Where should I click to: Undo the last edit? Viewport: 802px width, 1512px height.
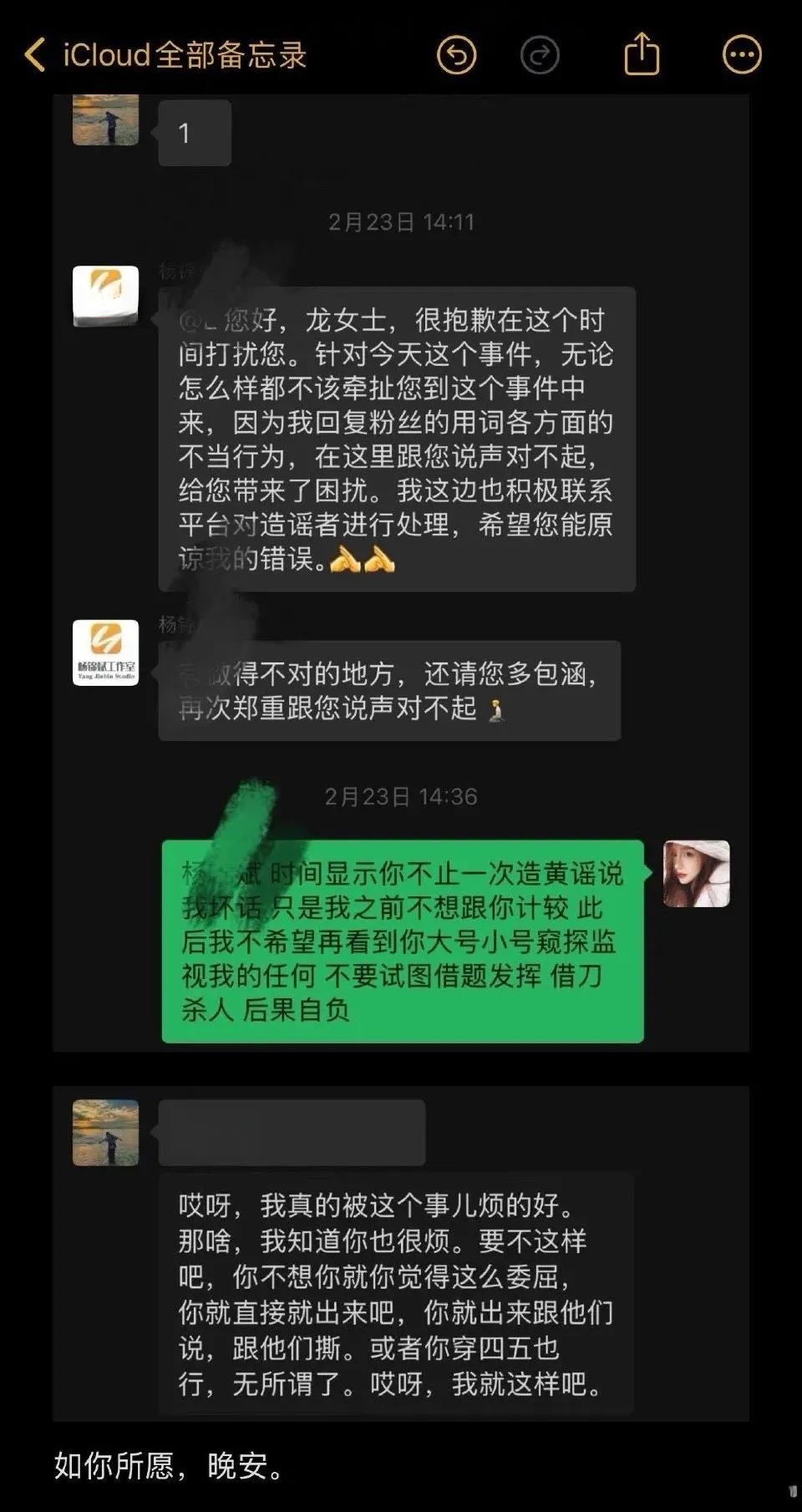tap(456, 55)
